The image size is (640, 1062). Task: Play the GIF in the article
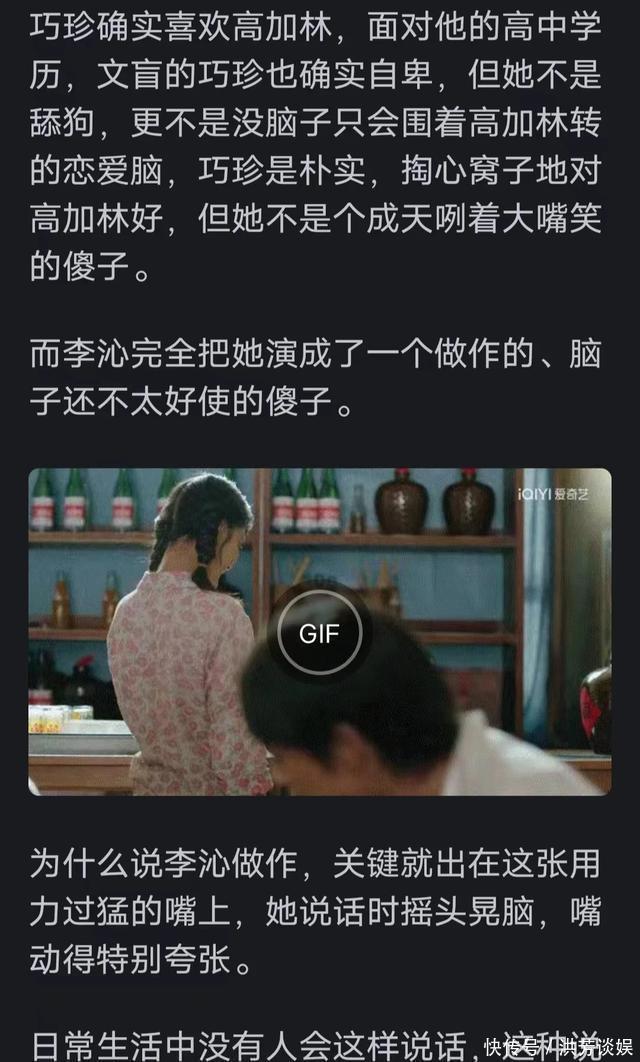(x=319, y=633)
